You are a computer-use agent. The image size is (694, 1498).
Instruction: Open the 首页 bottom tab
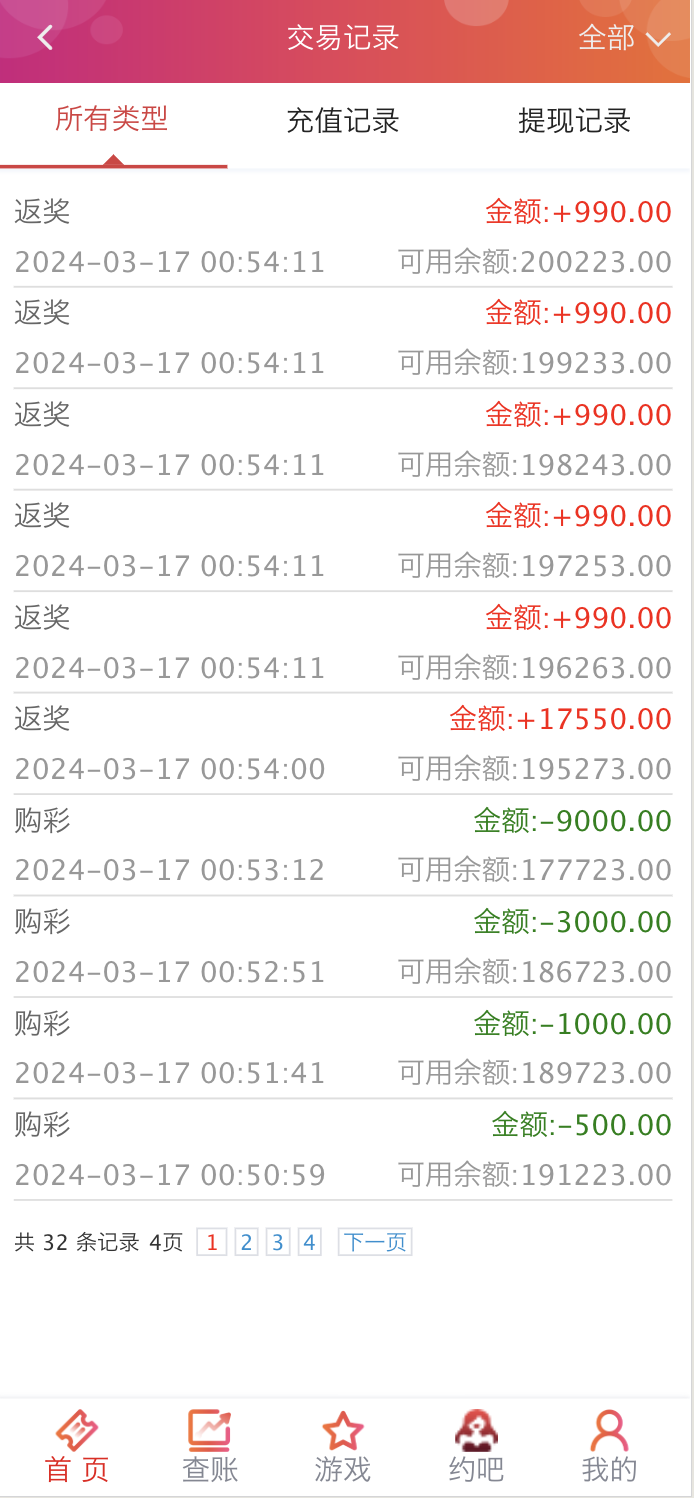(x=77, y=1447)
